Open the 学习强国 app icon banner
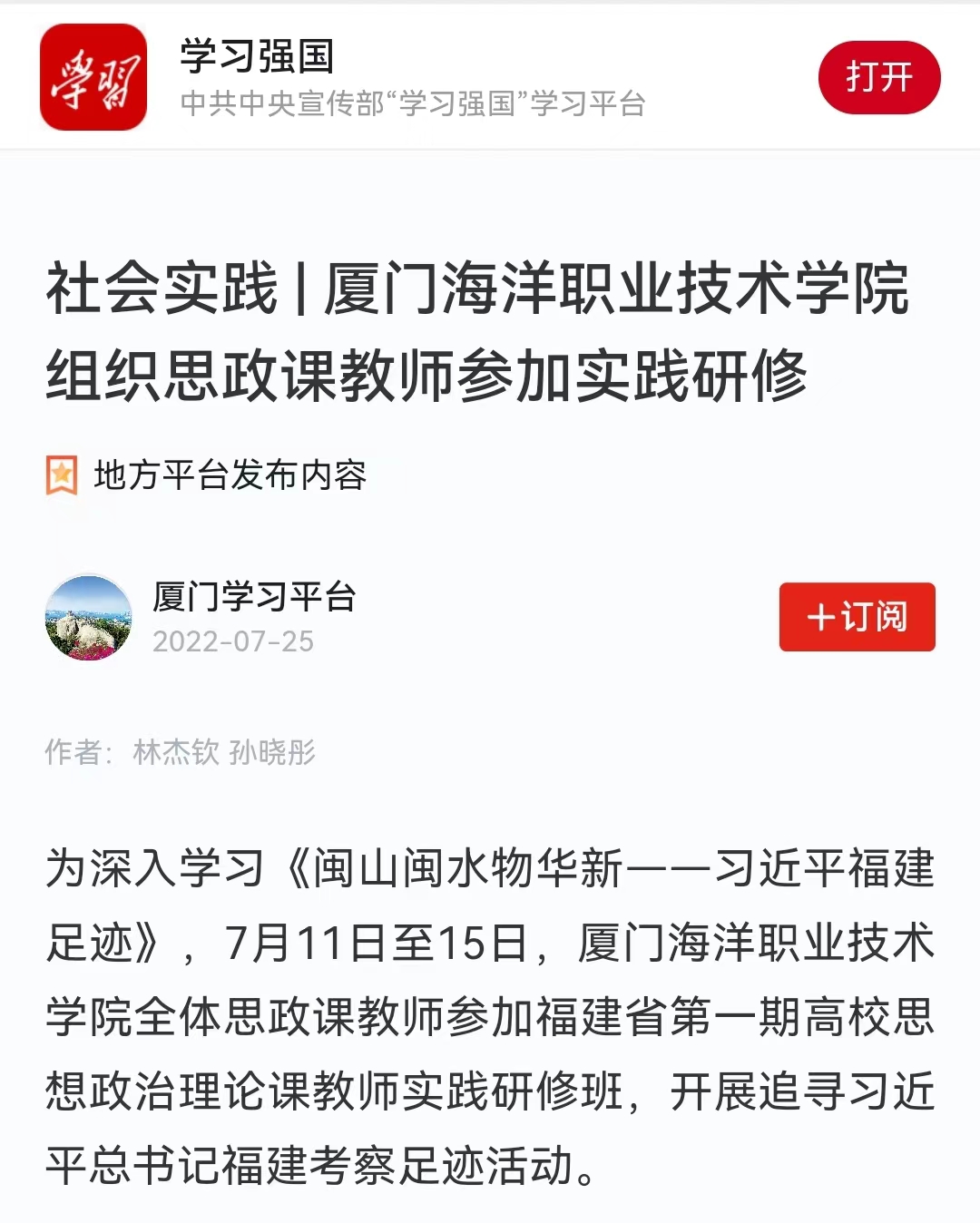The width and height of the screenshot is (980, 1223). (x=93, y=77)
